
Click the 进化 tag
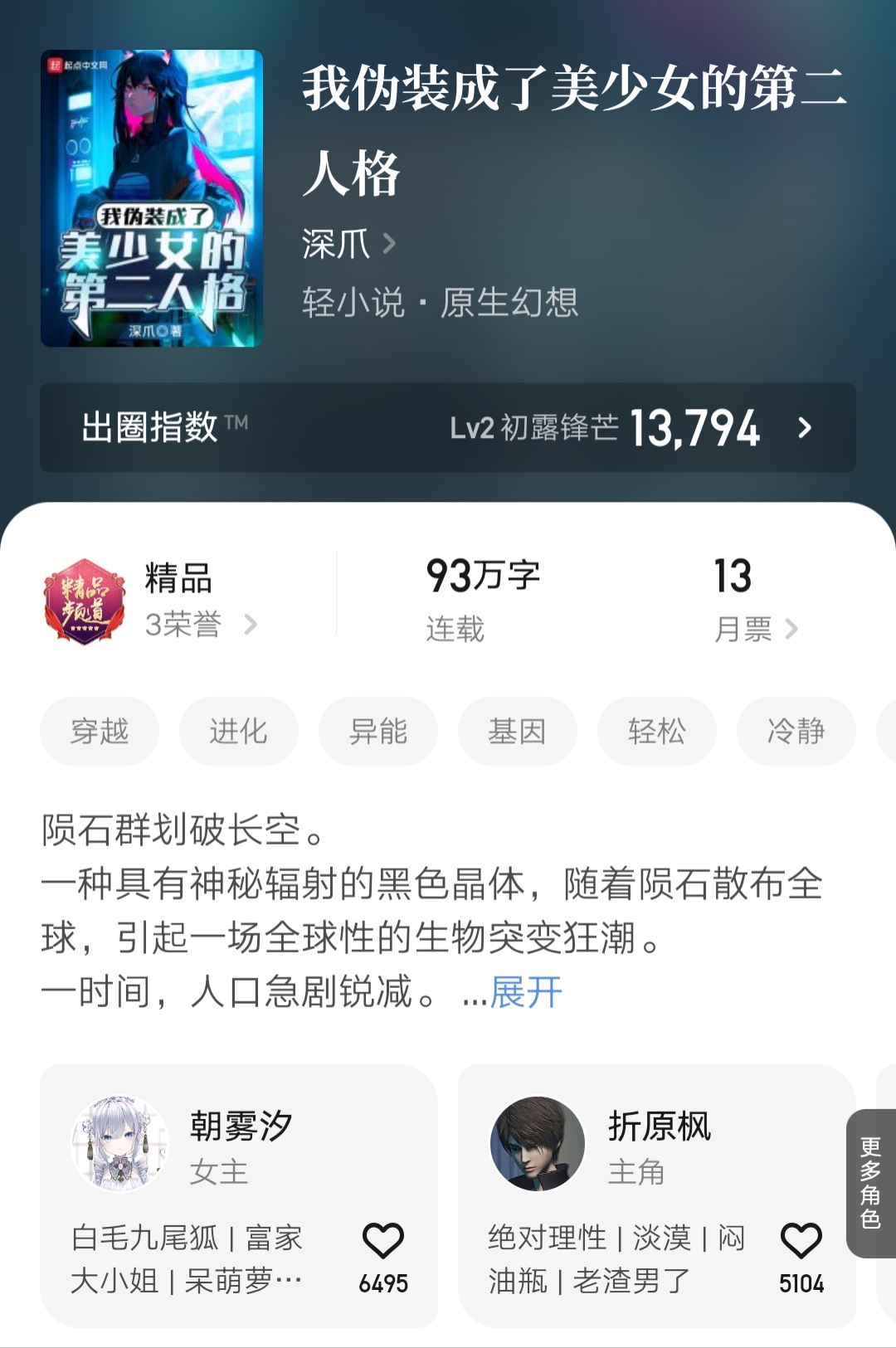[238, 732]
